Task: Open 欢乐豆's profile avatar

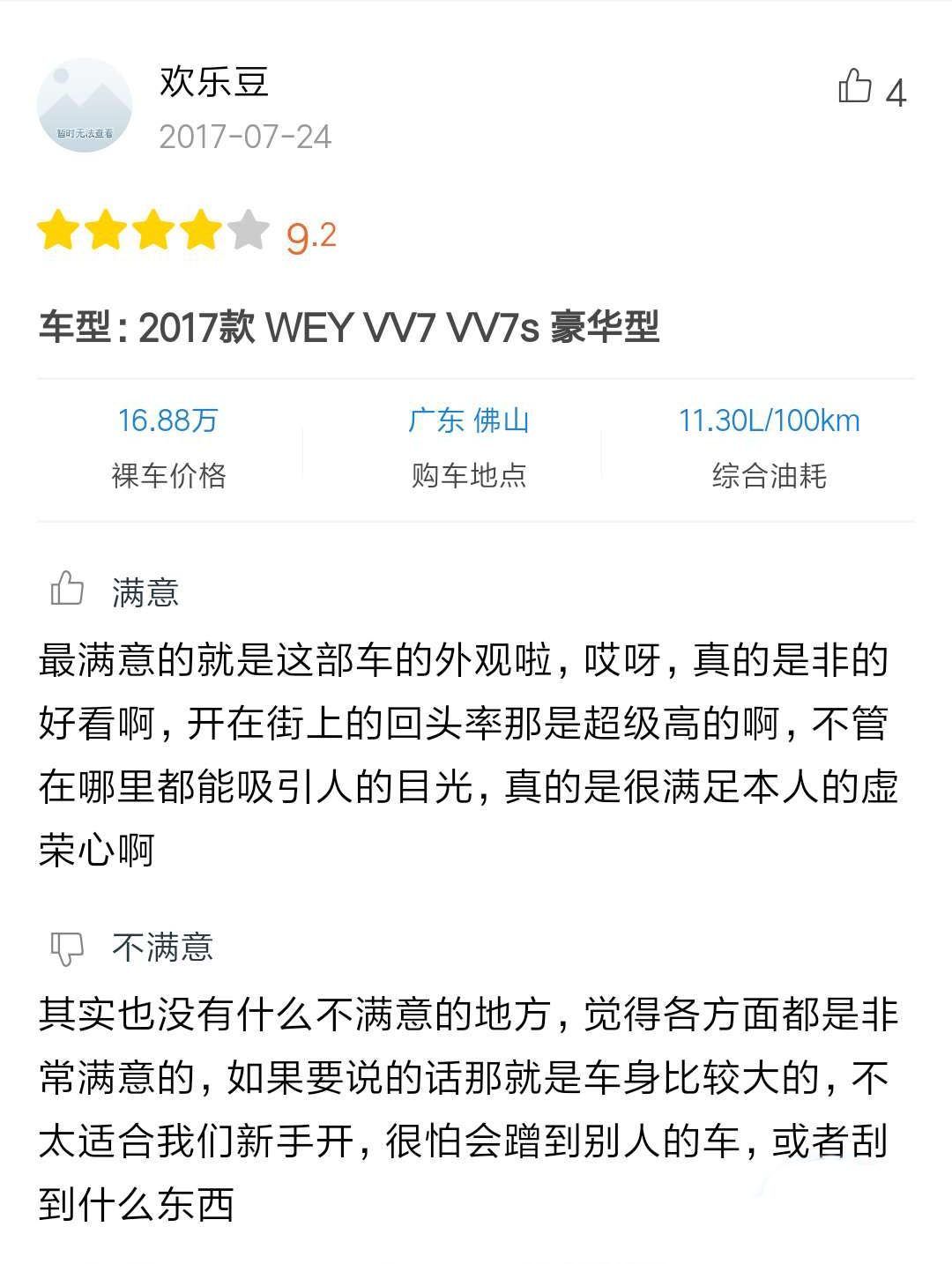Action: pyautogui.click(x=85, y=106)
